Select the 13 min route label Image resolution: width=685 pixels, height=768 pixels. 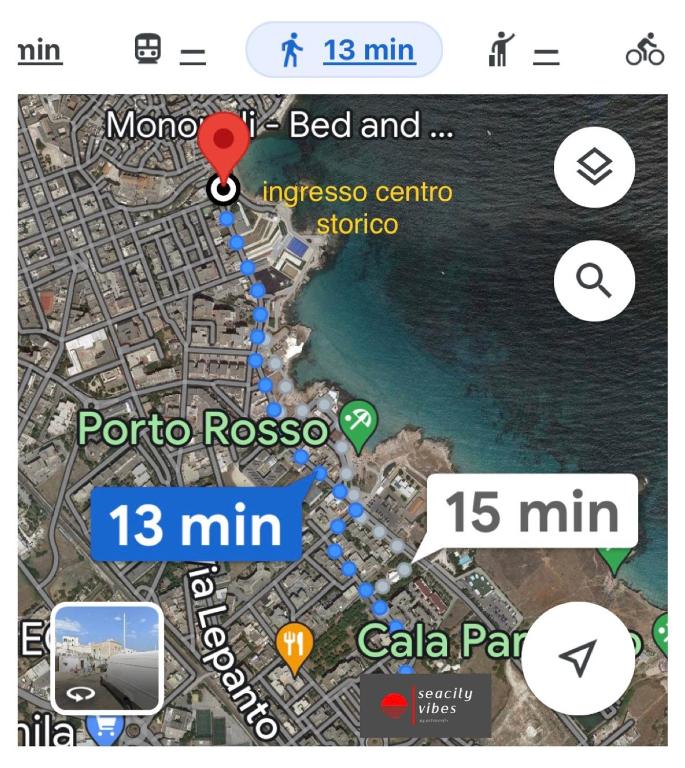point(196,525)
